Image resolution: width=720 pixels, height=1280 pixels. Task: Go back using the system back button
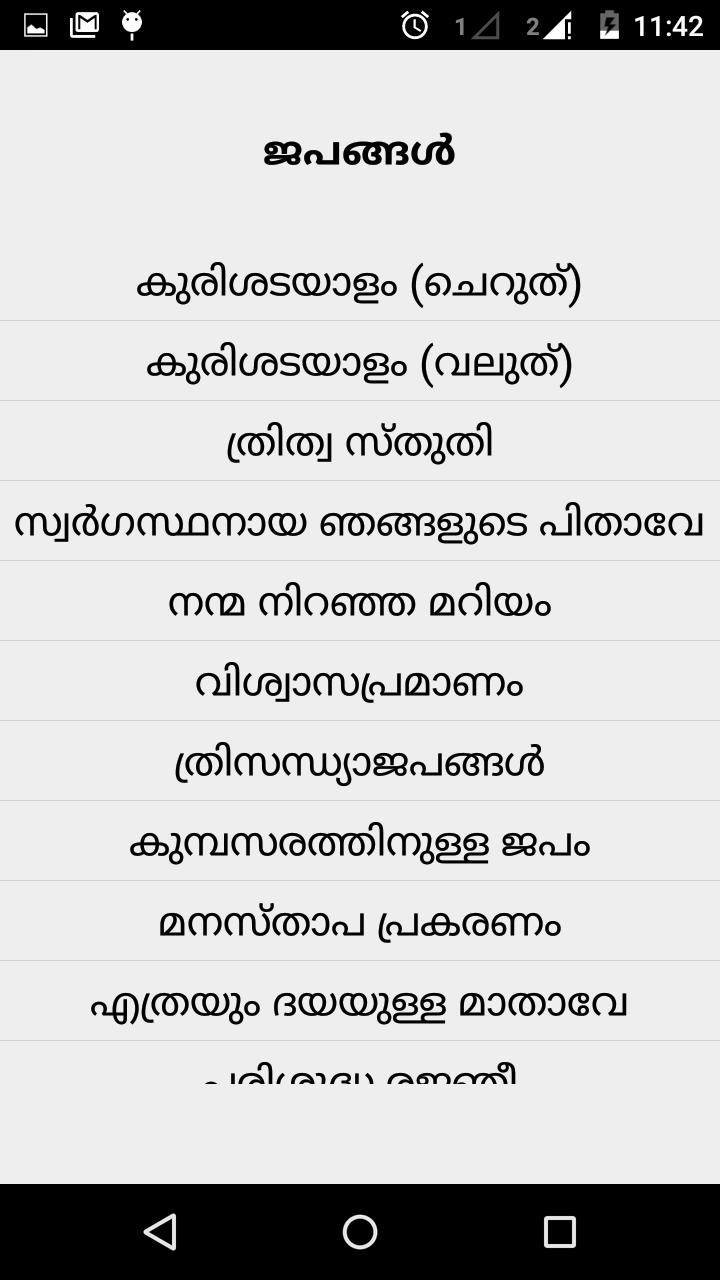160,1232
